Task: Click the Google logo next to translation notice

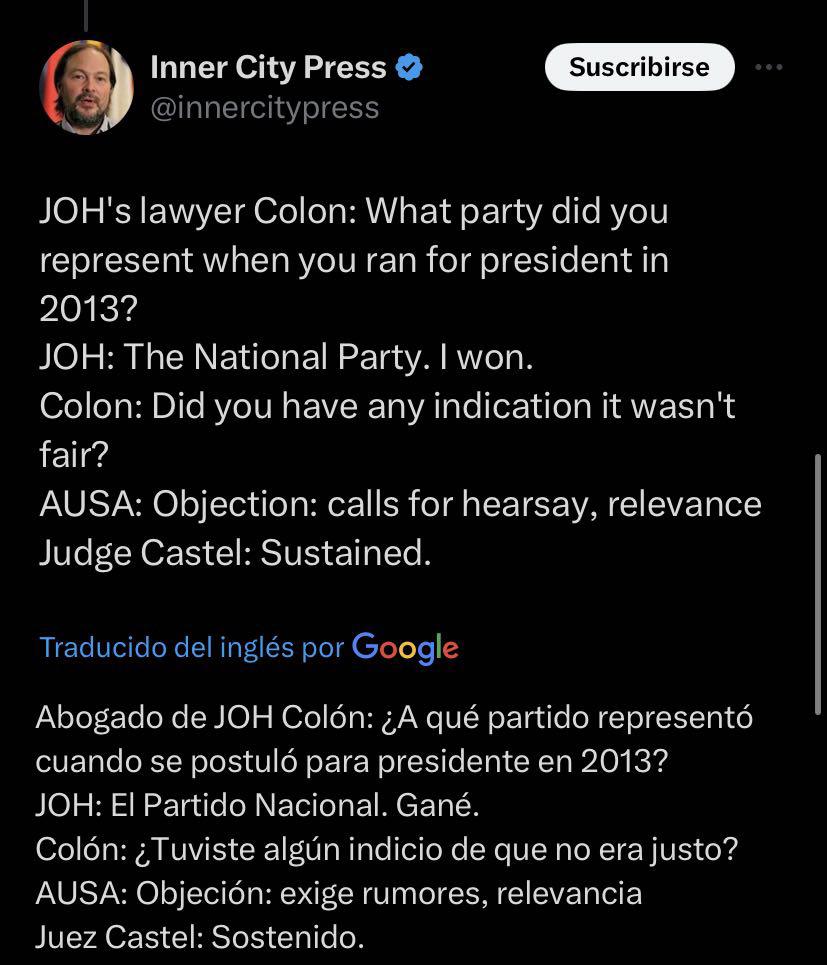Action: (x=407, y=648)
